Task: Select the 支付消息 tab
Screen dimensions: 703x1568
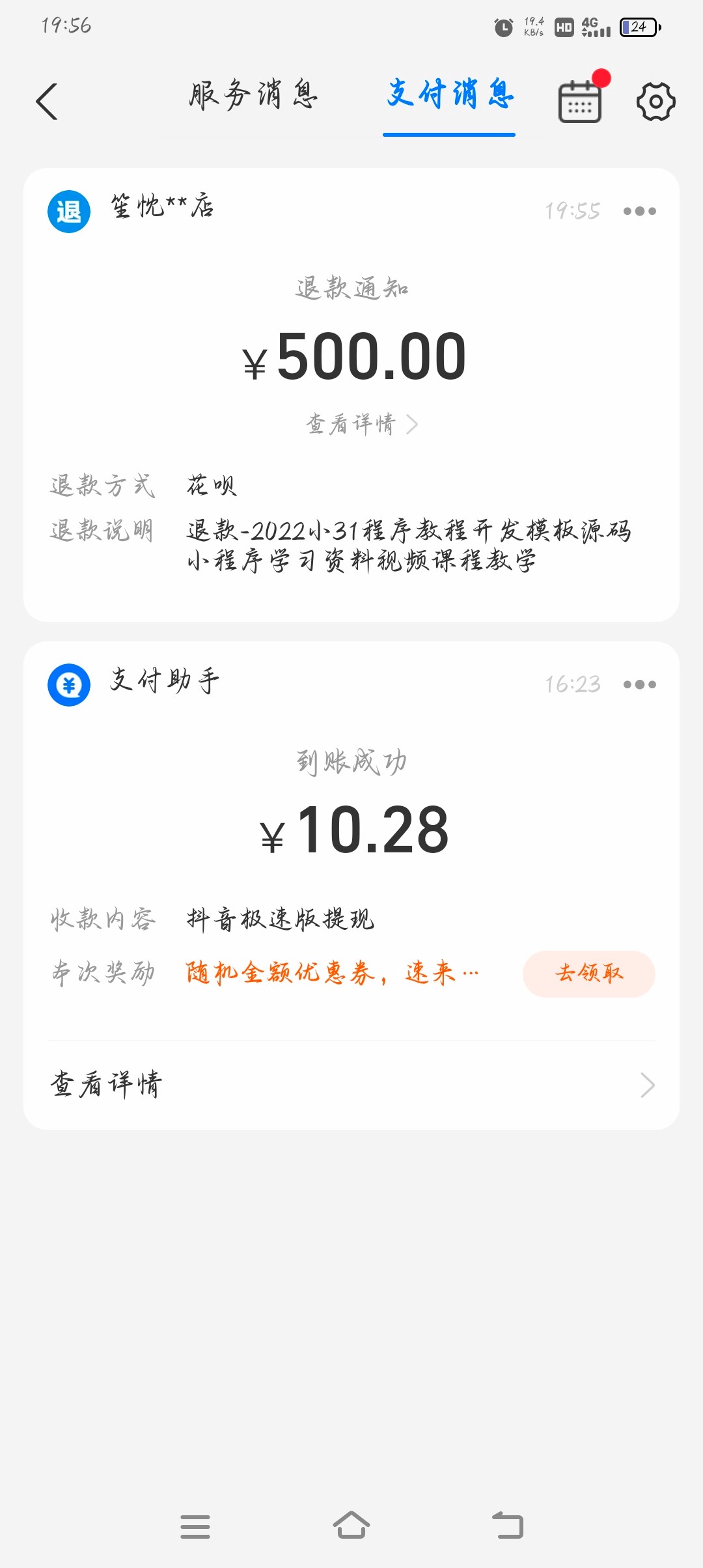Action: (x=450, y=95)
